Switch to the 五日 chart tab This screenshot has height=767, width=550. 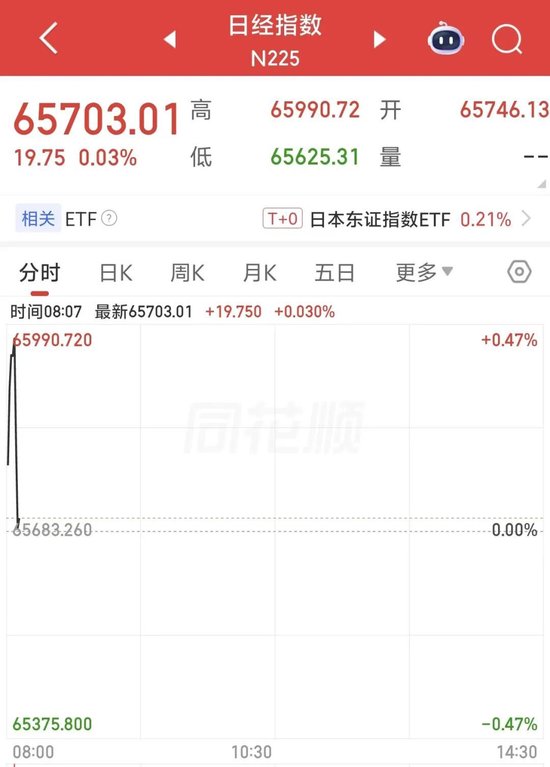[x=335, y=272]
